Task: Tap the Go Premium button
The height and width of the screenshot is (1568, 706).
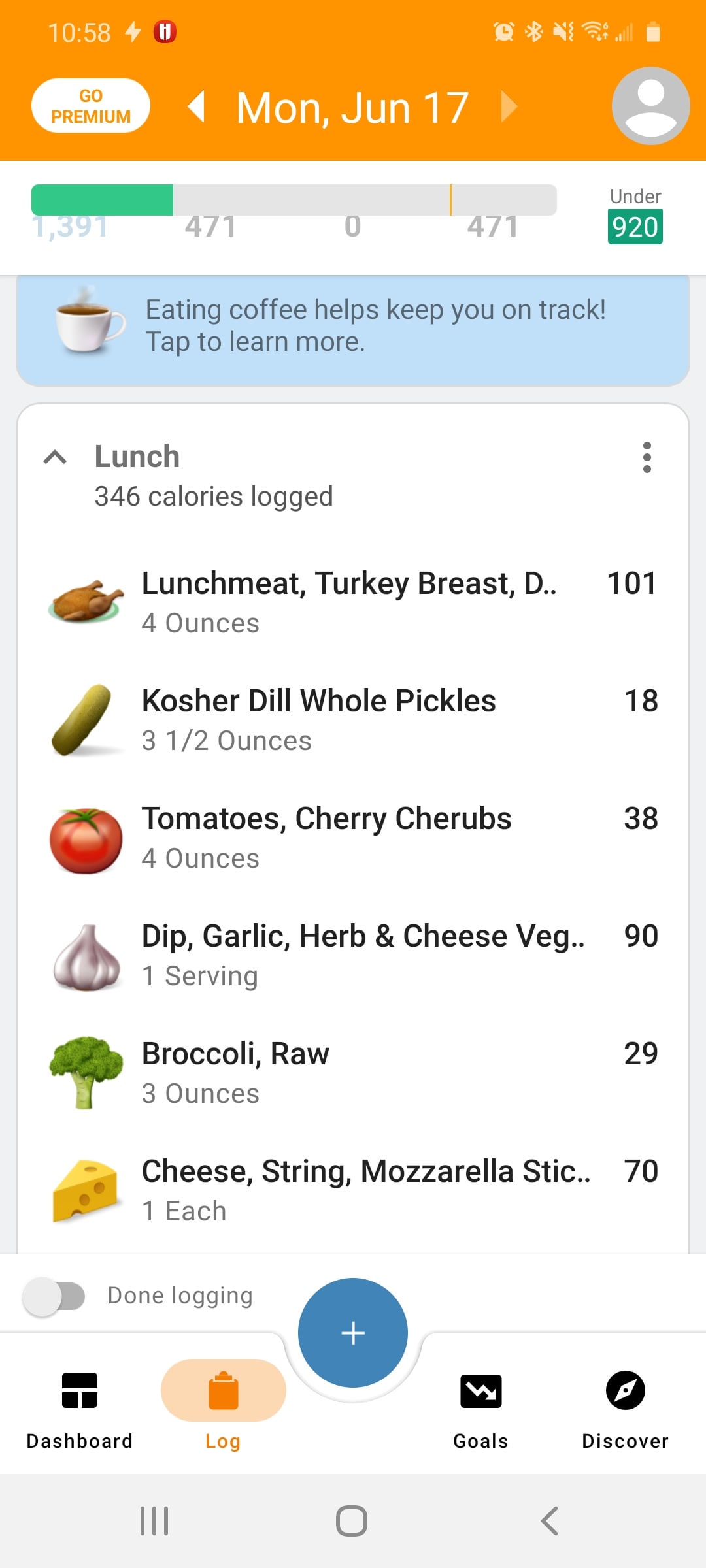Action: click(x=91, y=106)
